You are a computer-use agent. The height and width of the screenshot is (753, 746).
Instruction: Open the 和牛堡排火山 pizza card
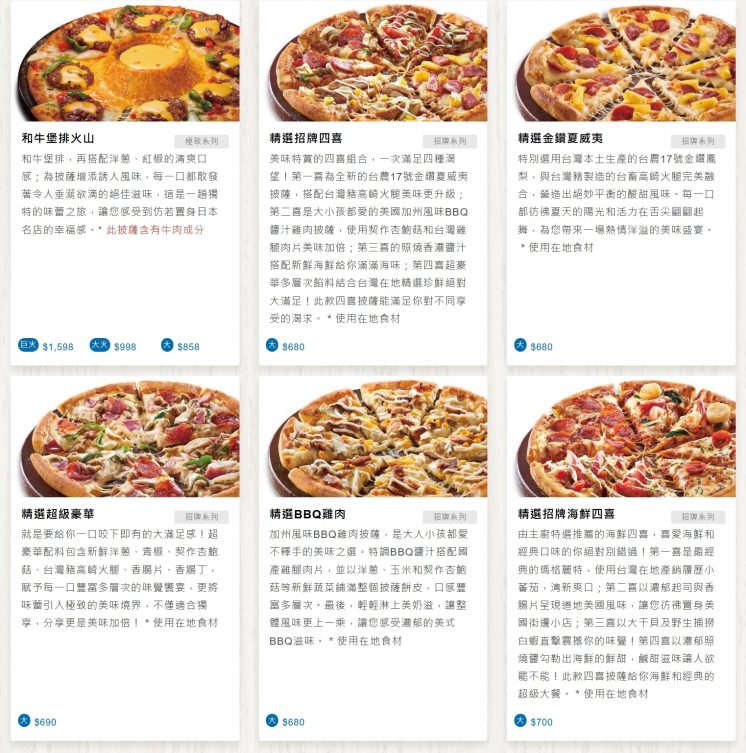(125, 62)
